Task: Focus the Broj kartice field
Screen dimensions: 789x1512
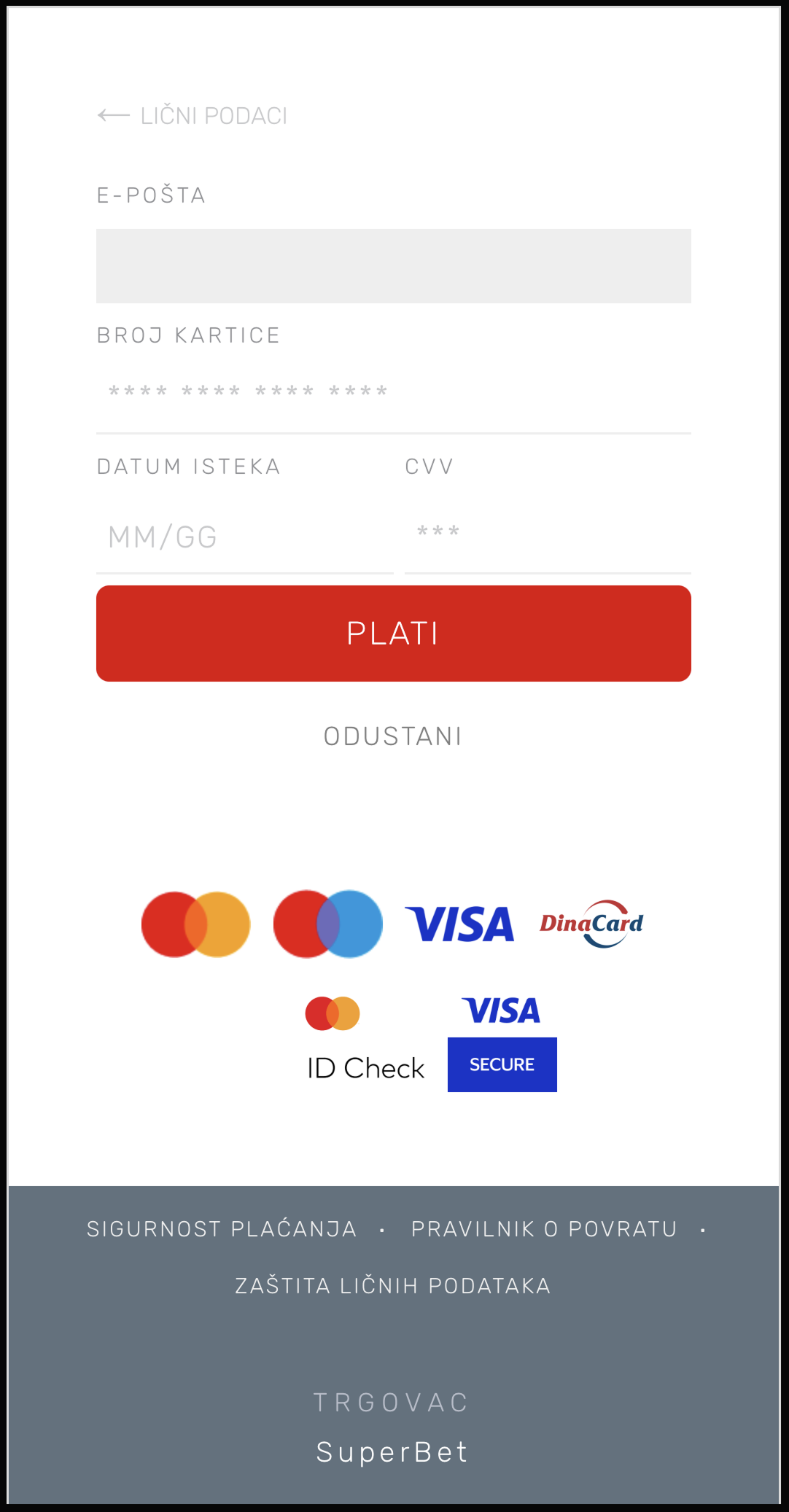Action: pos(394,392)
